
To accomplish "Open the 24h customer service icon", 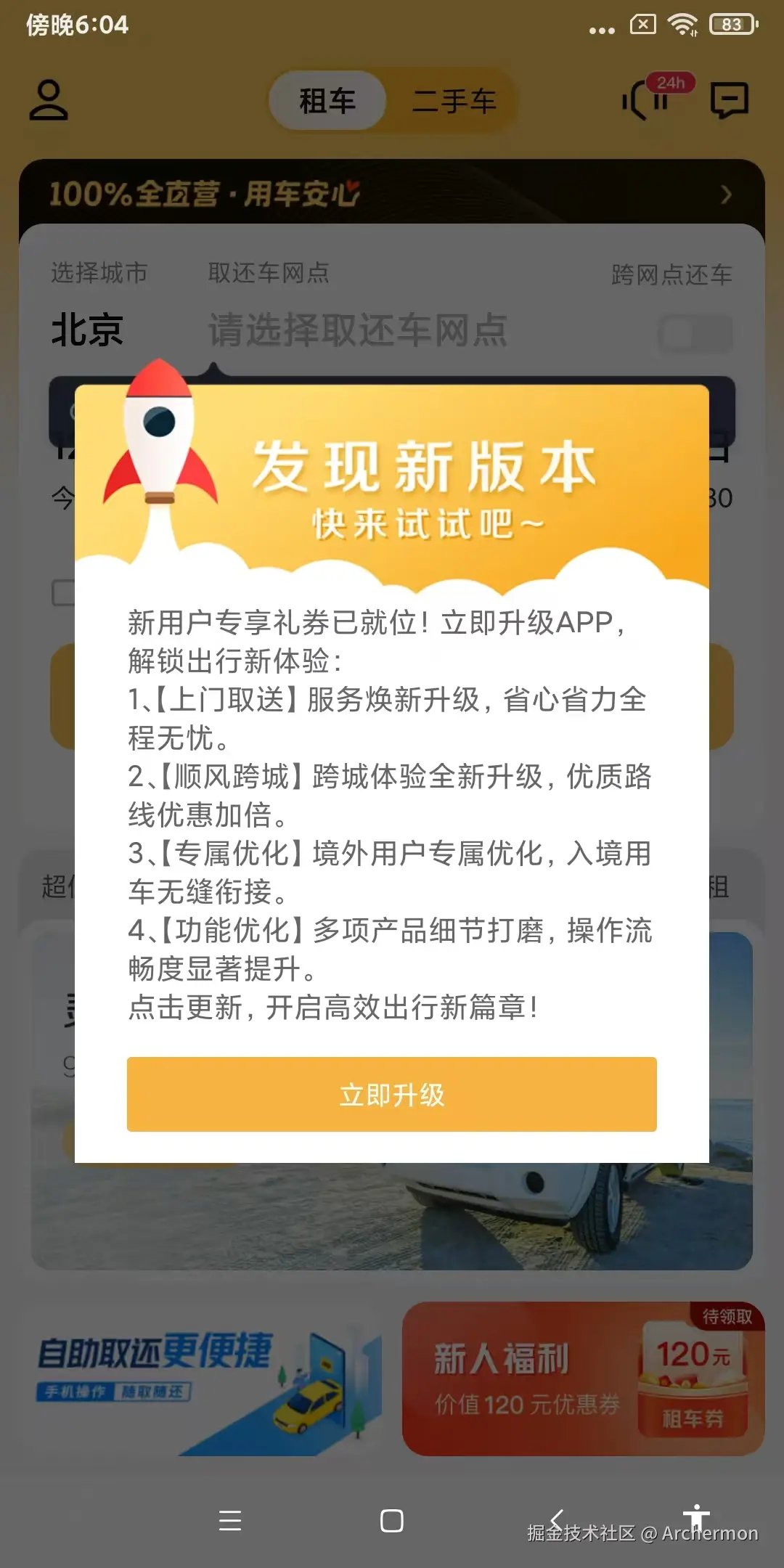I will tap(648, 99).
